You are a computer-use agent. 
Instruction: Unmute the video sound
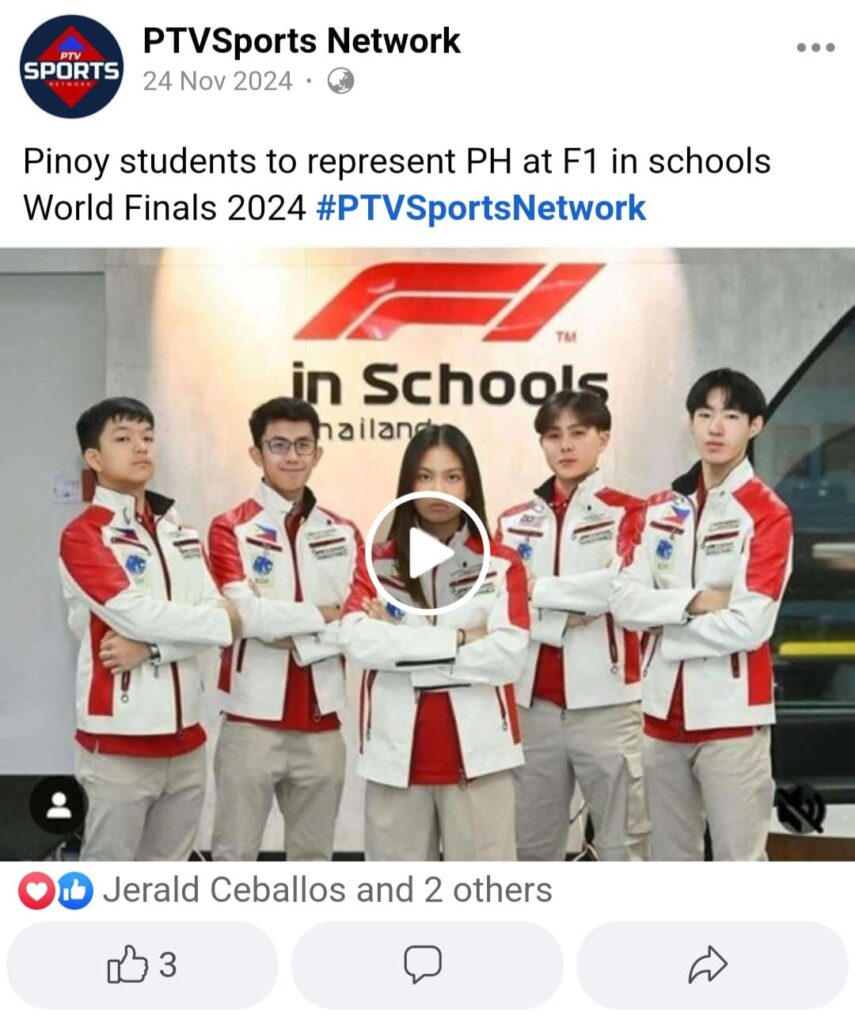click(x=800, y=808)
